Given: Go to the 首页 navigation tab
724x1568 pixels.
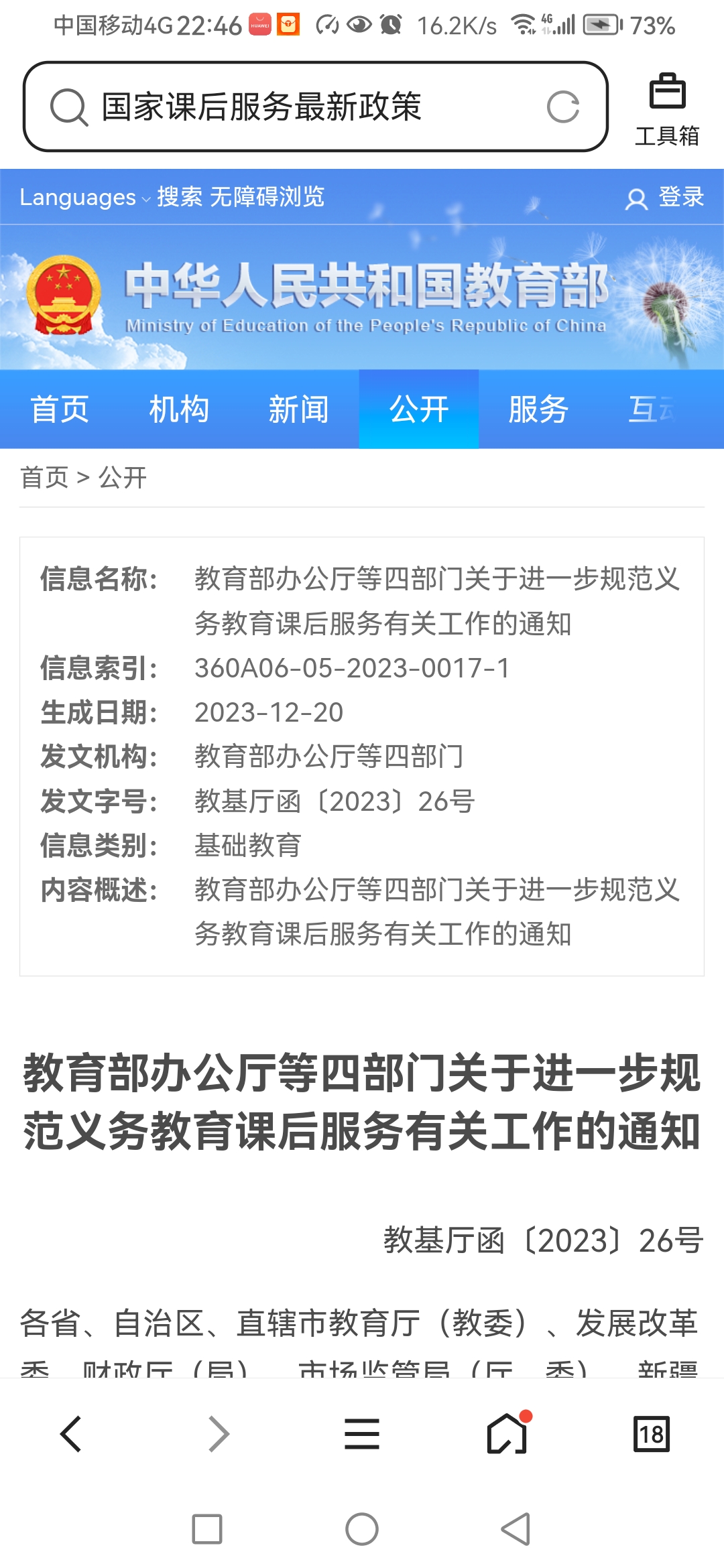Looking at the screenshot, I should pos(60,409).
